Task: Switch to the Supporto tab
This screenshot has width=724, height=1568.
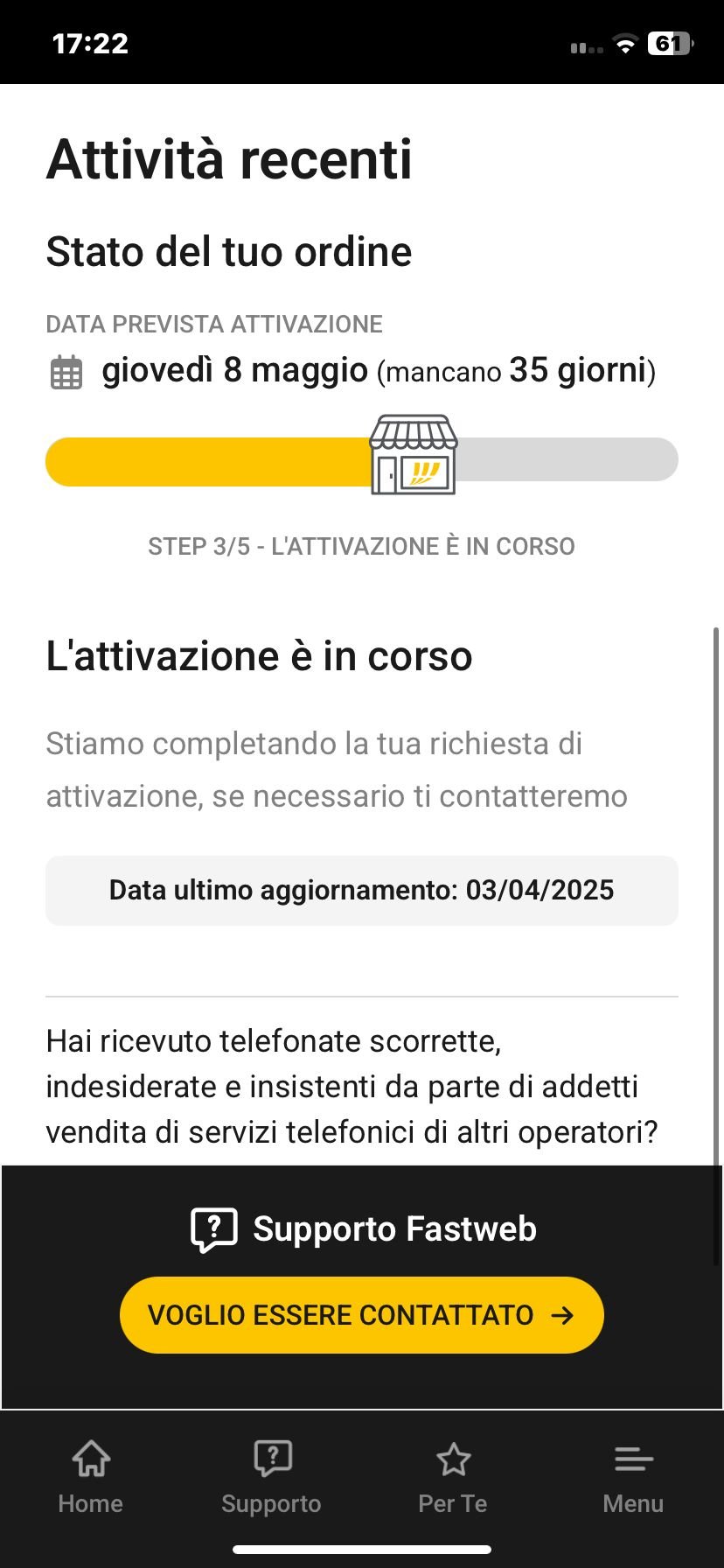Action: pyautogui.click(x=271, y=1477)
